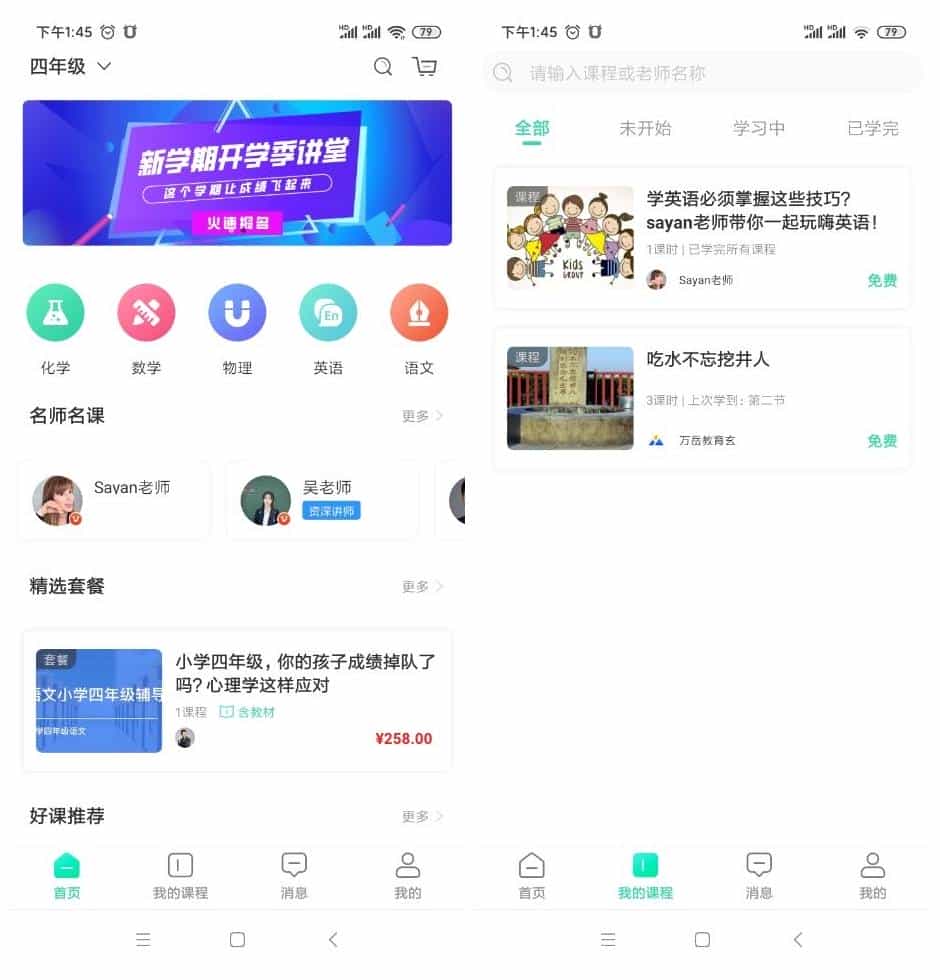
Task: Open the 四年级 grade dropdown
Action: click(x=70, y=67)
